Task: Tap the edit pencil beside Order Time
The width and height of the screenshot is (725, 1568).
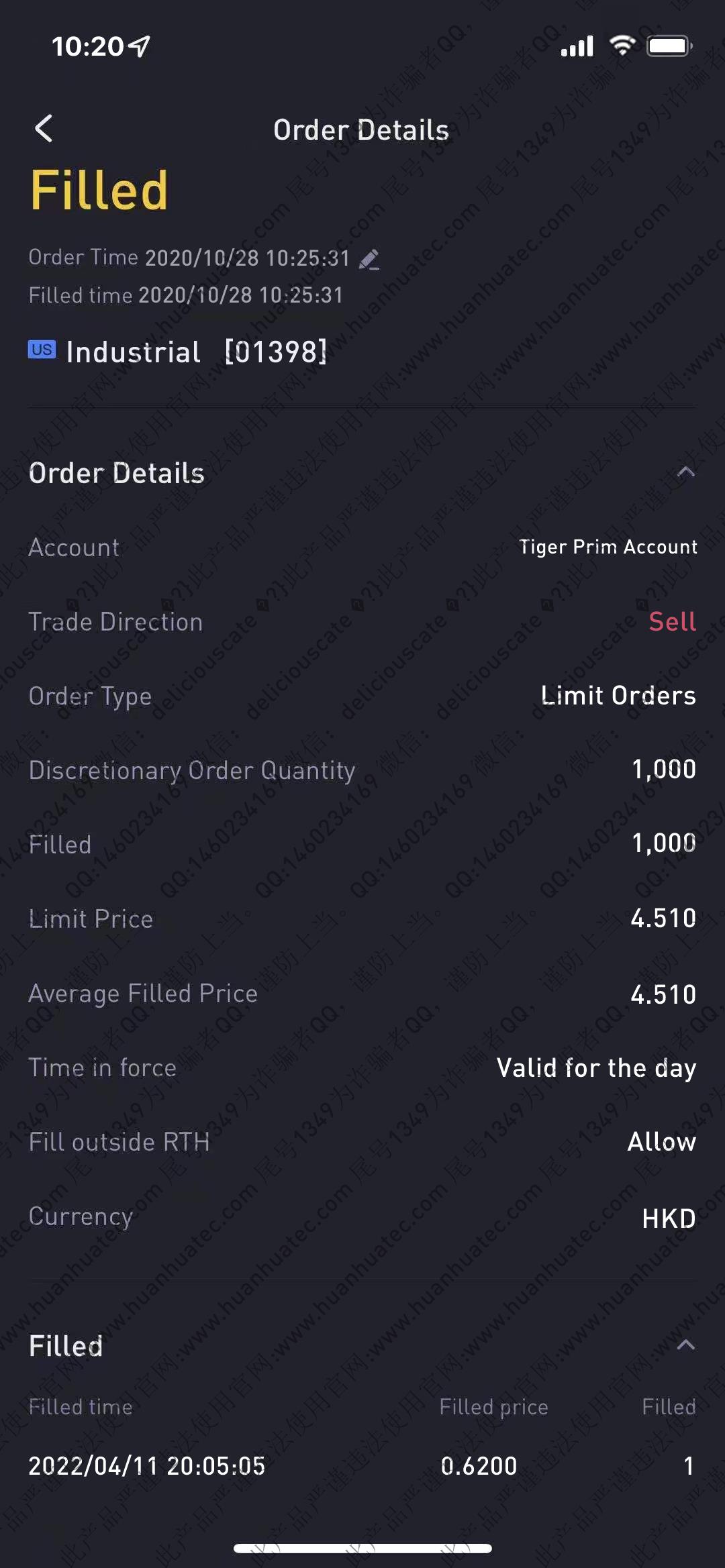Action: click(x=369, y=260)
